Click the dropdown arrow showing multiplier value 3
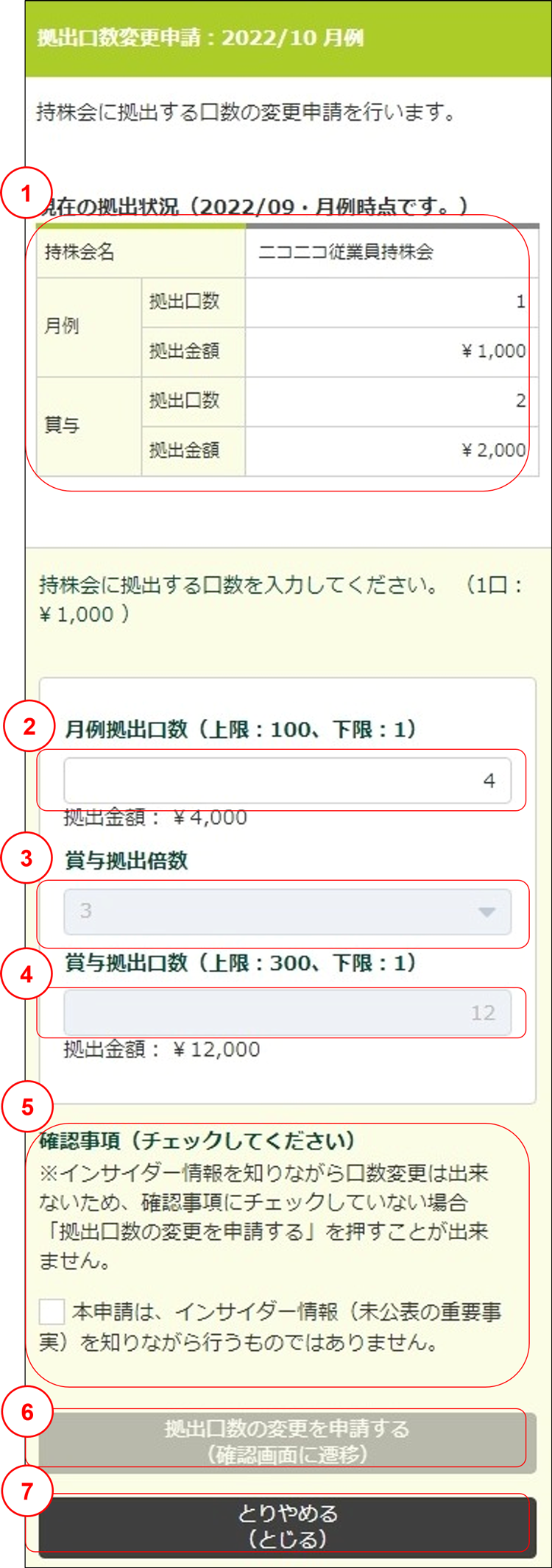This screenshot has height=1568, width=552. click(x=489, y=912)
